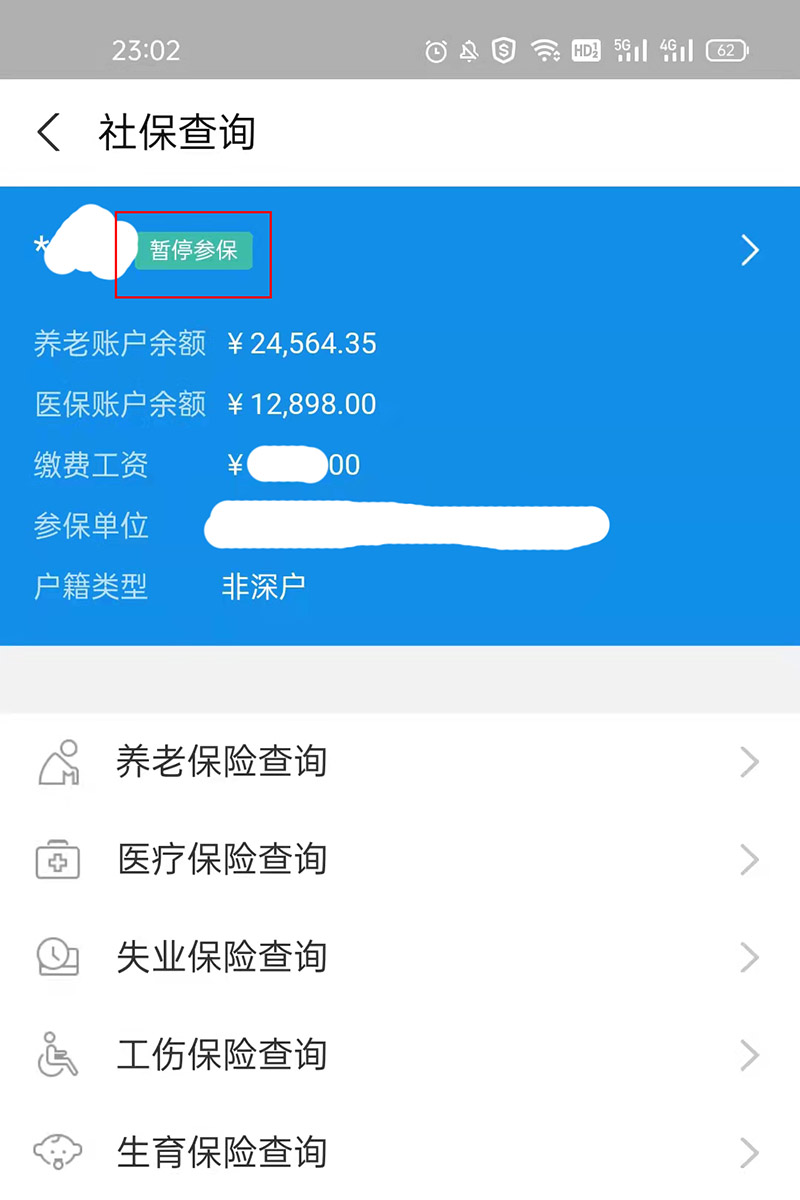
Task: Select the pension insurance (养老保险查询) icon
Action: coord(57,762)
